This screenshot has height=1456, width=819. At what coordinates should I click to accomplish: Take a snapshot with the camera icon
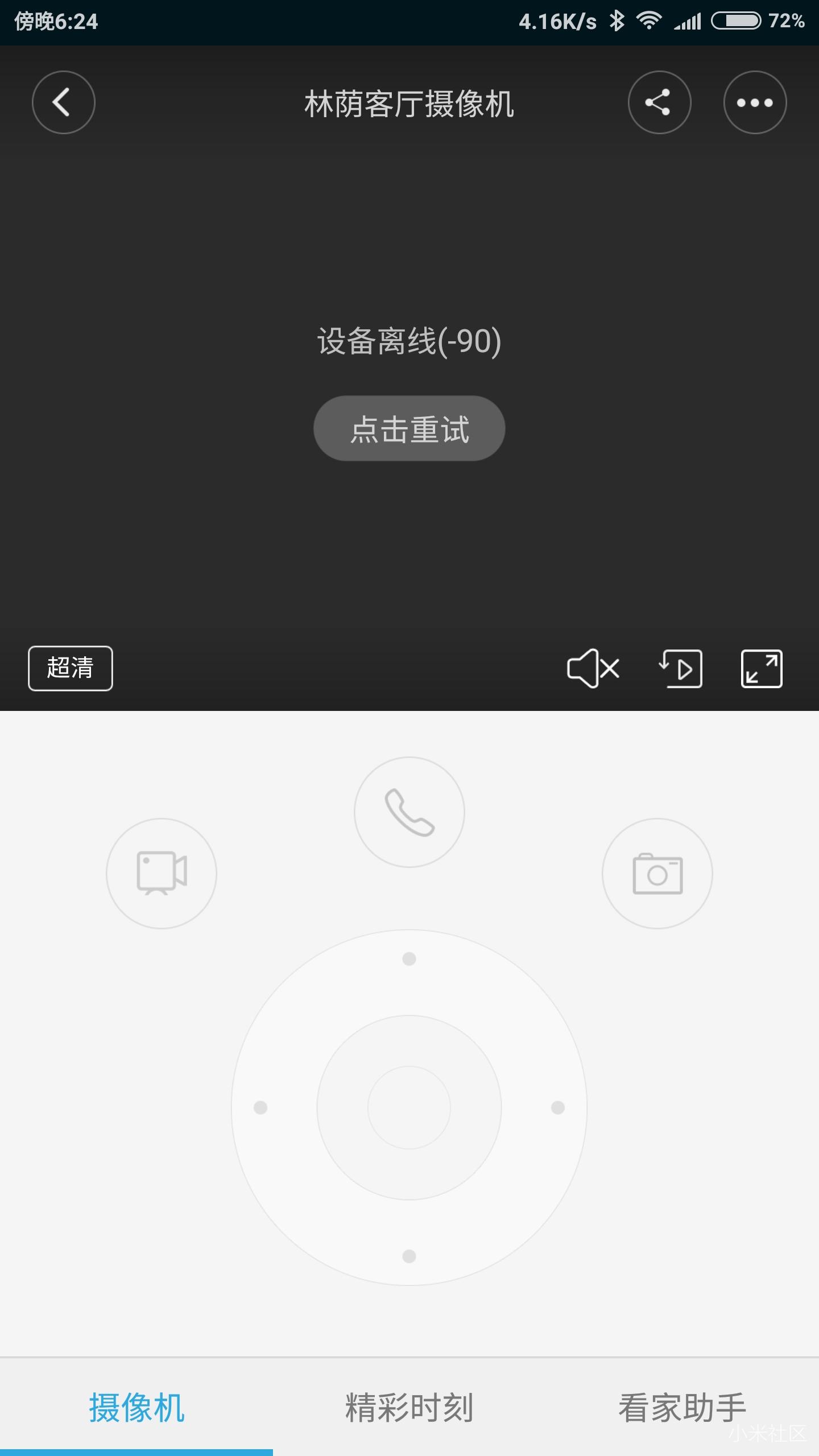[x=658, y=874]
